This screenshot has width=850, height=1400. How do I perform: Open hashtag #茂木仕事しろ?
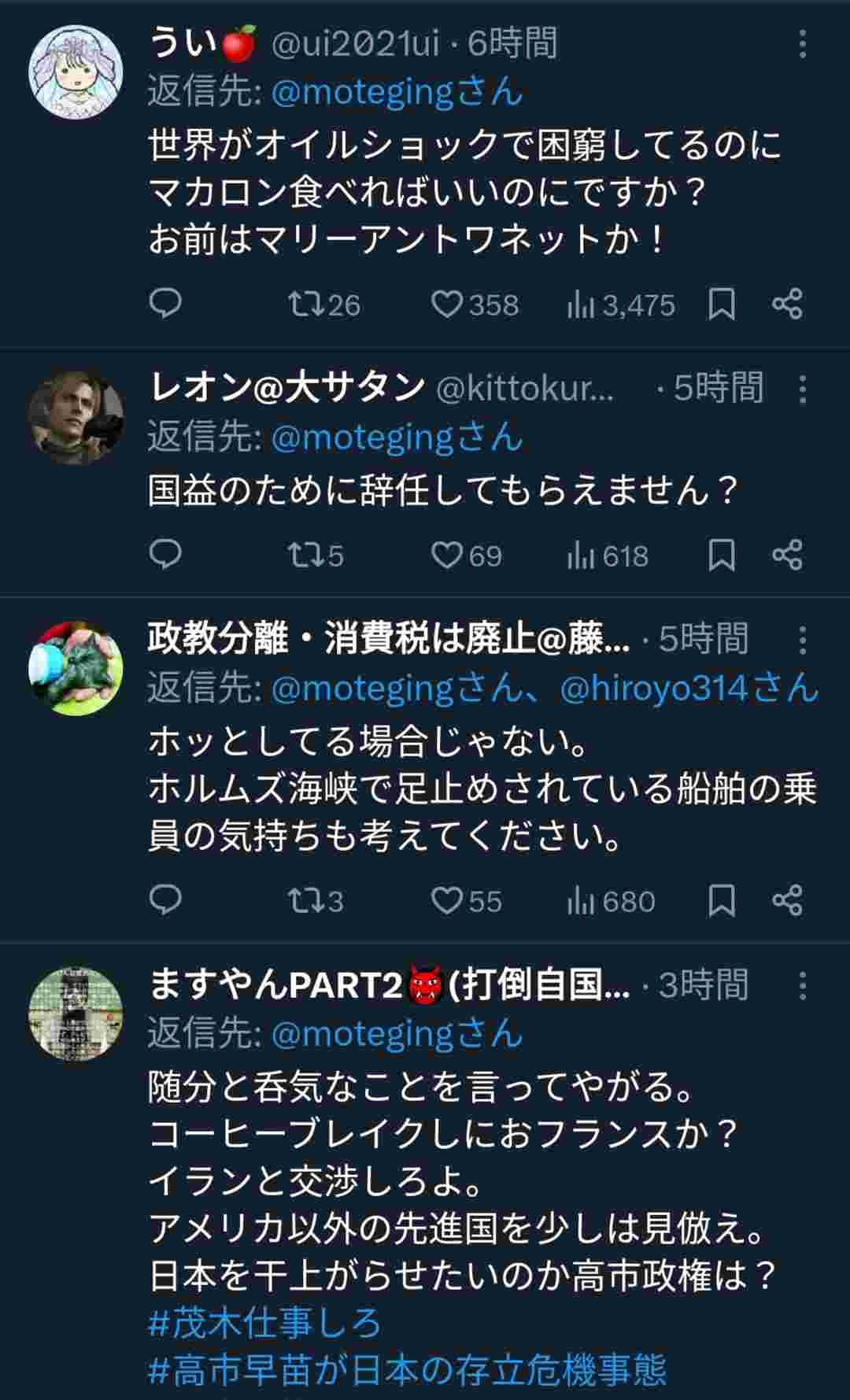click(x=265, y=1323)
